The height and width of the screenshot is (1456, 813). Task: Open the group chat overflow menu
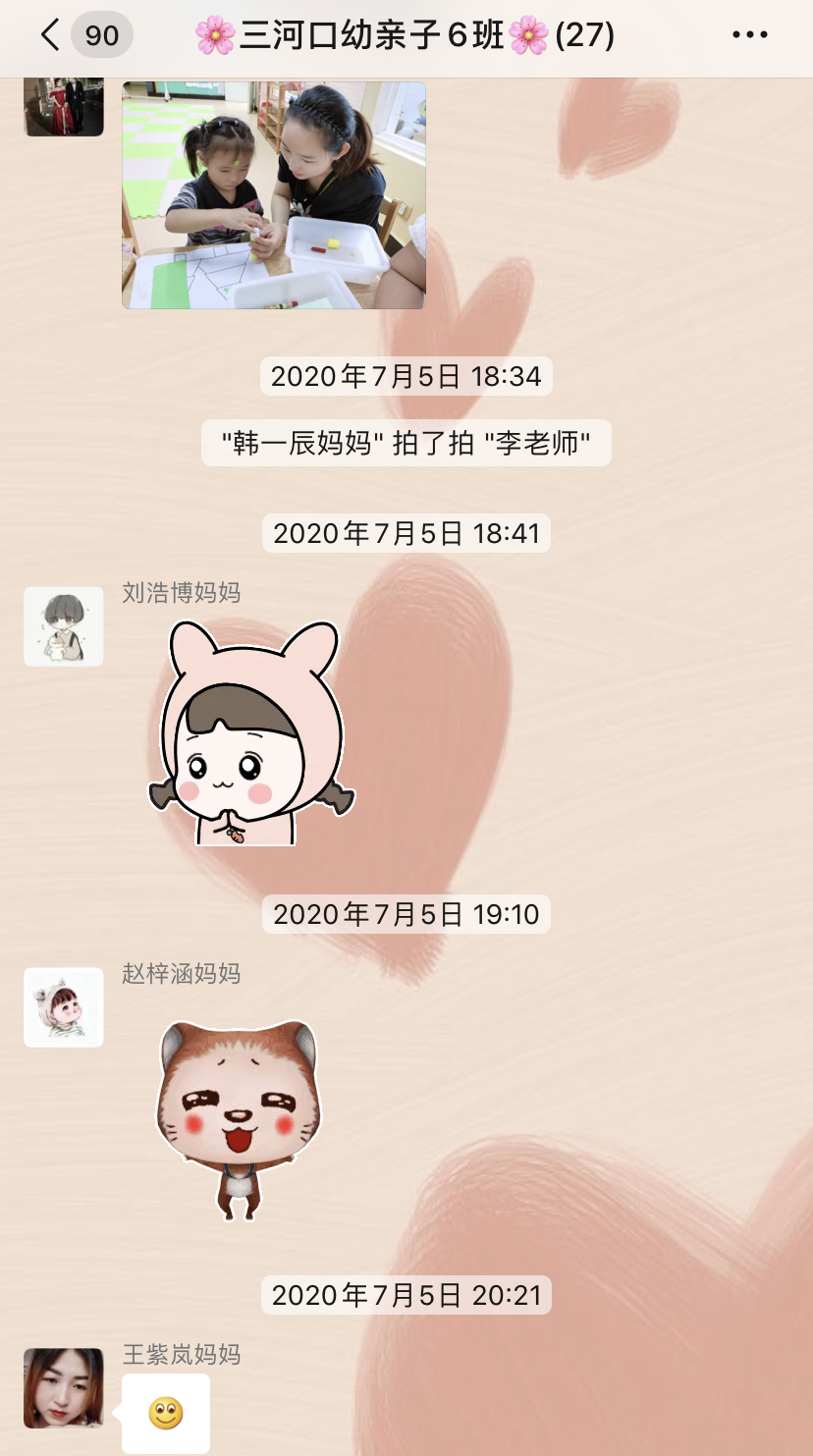tap(750, 36)
